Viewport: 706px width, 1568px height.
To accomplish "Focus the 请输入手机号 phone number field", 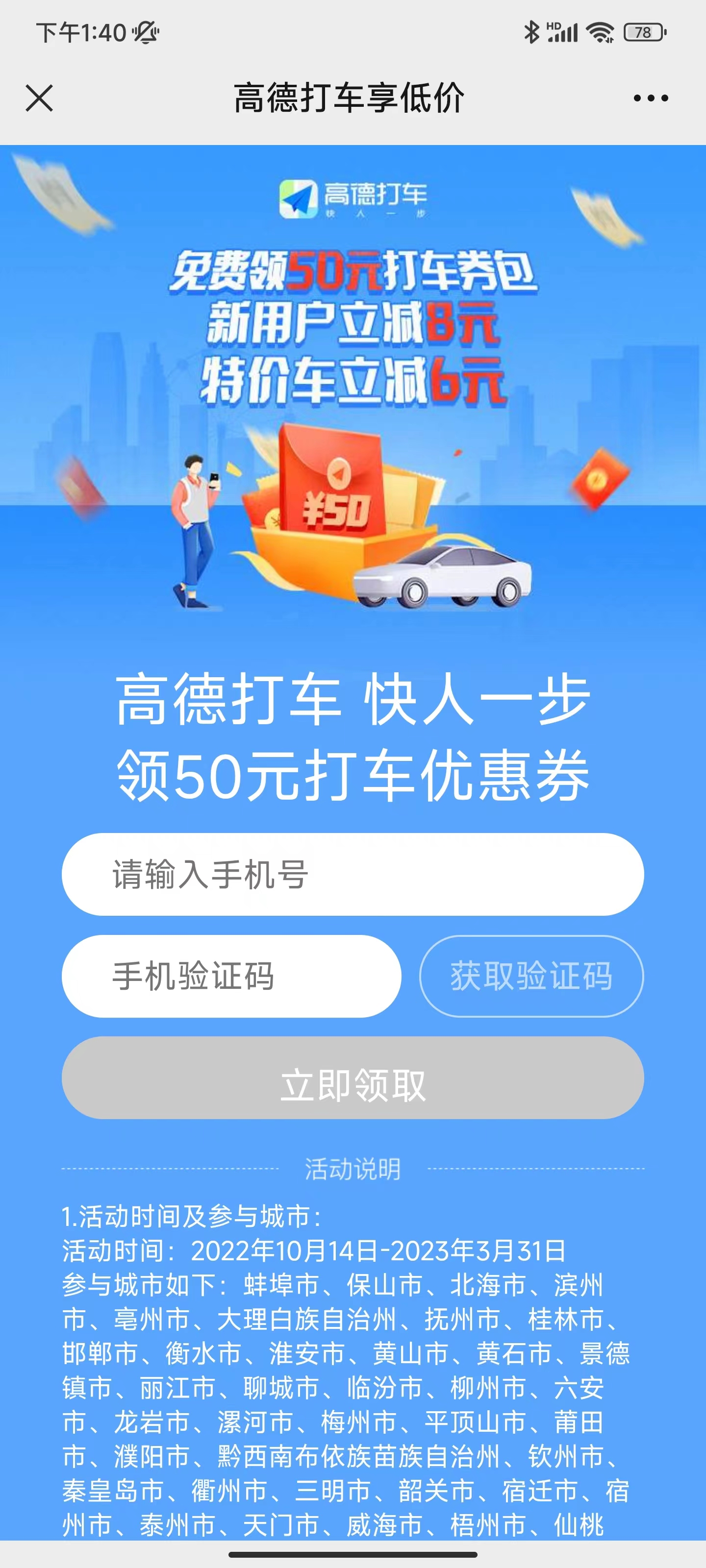I will coord(352,874).
